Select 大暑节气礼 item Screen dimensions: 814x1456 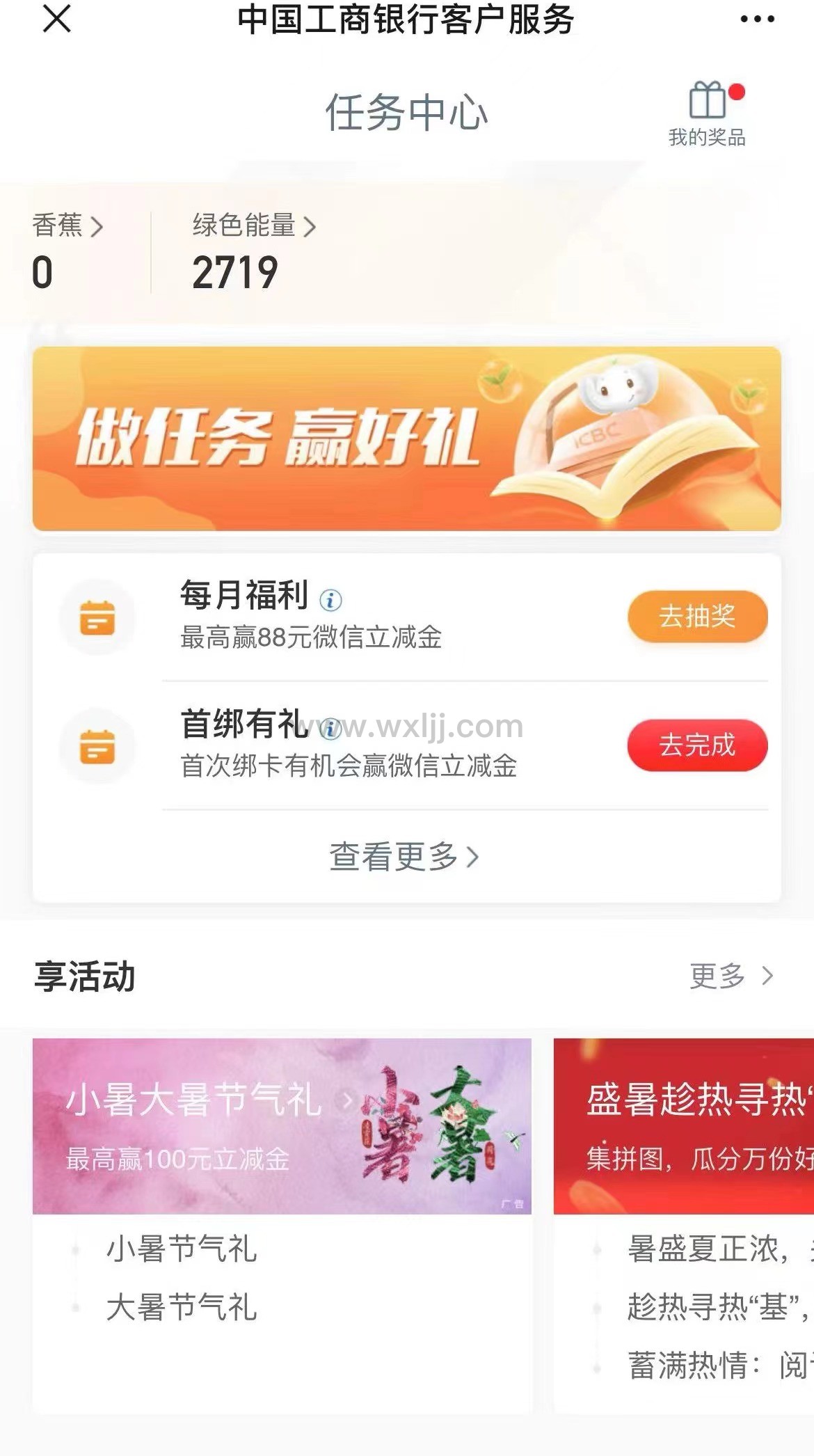[182, 1307]
